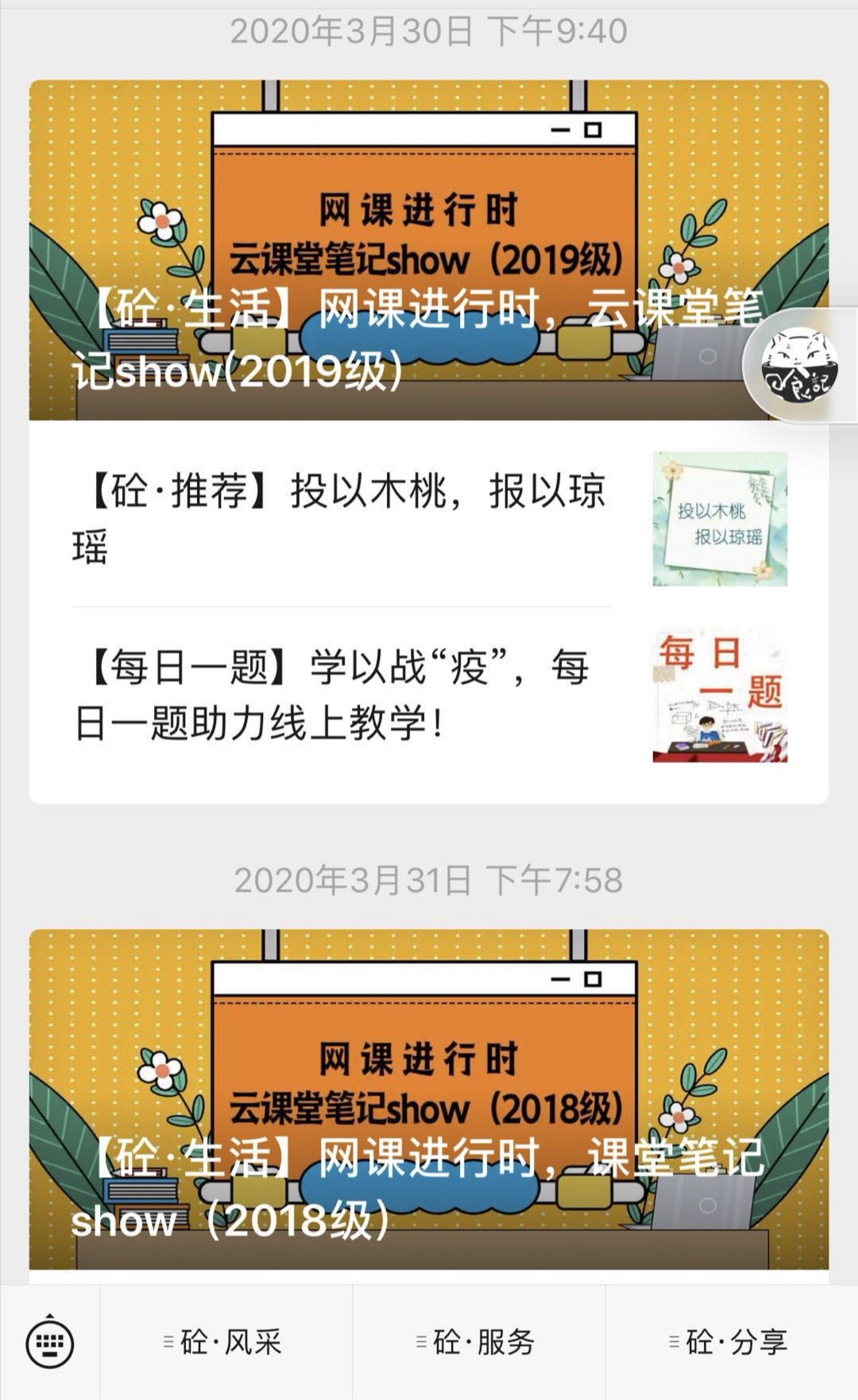The height and width of the screenshot is (1400, 858).
Task: Expand the 砼·服务 menu
Action: (x=478, y=1343)
